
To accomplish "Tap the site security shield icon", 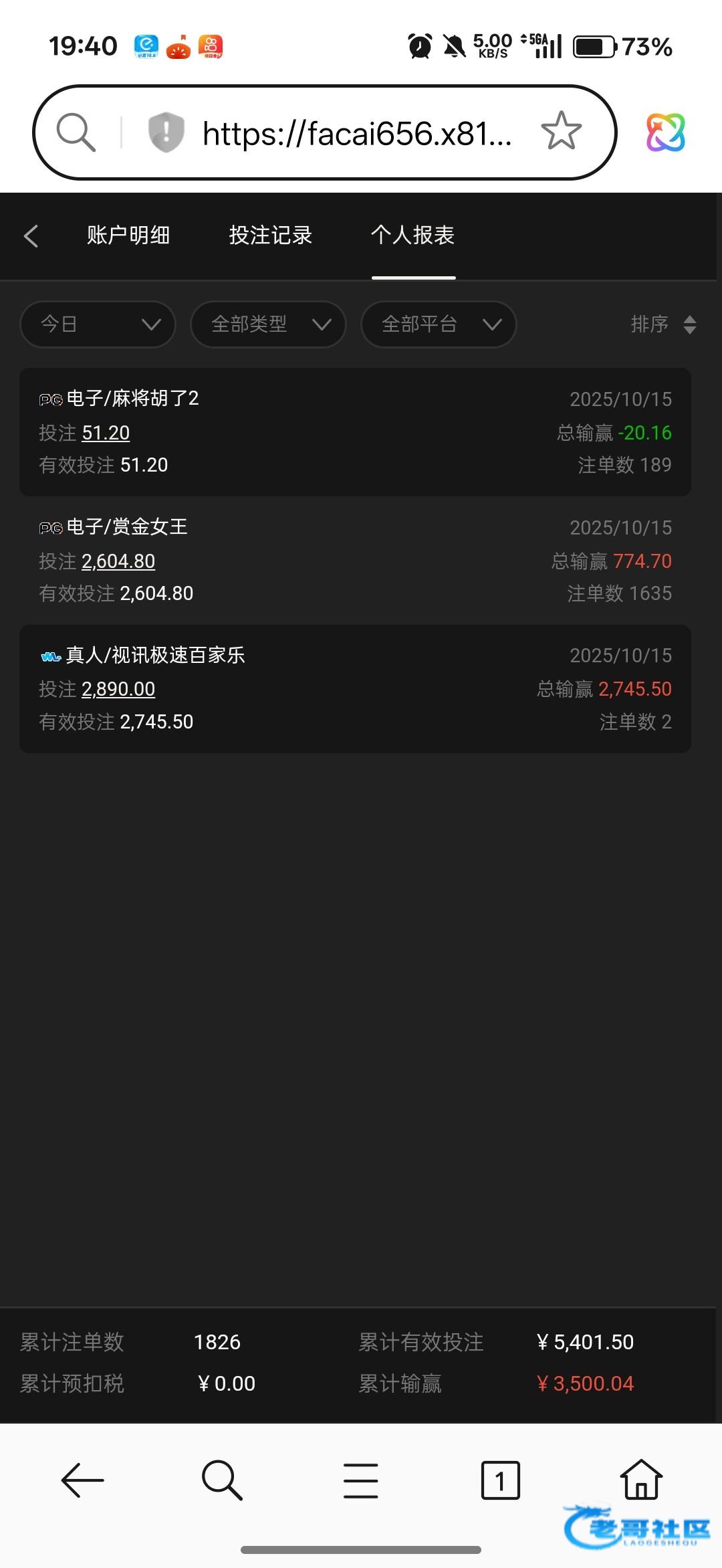I will pyautogui.click(x=166, y=132).
